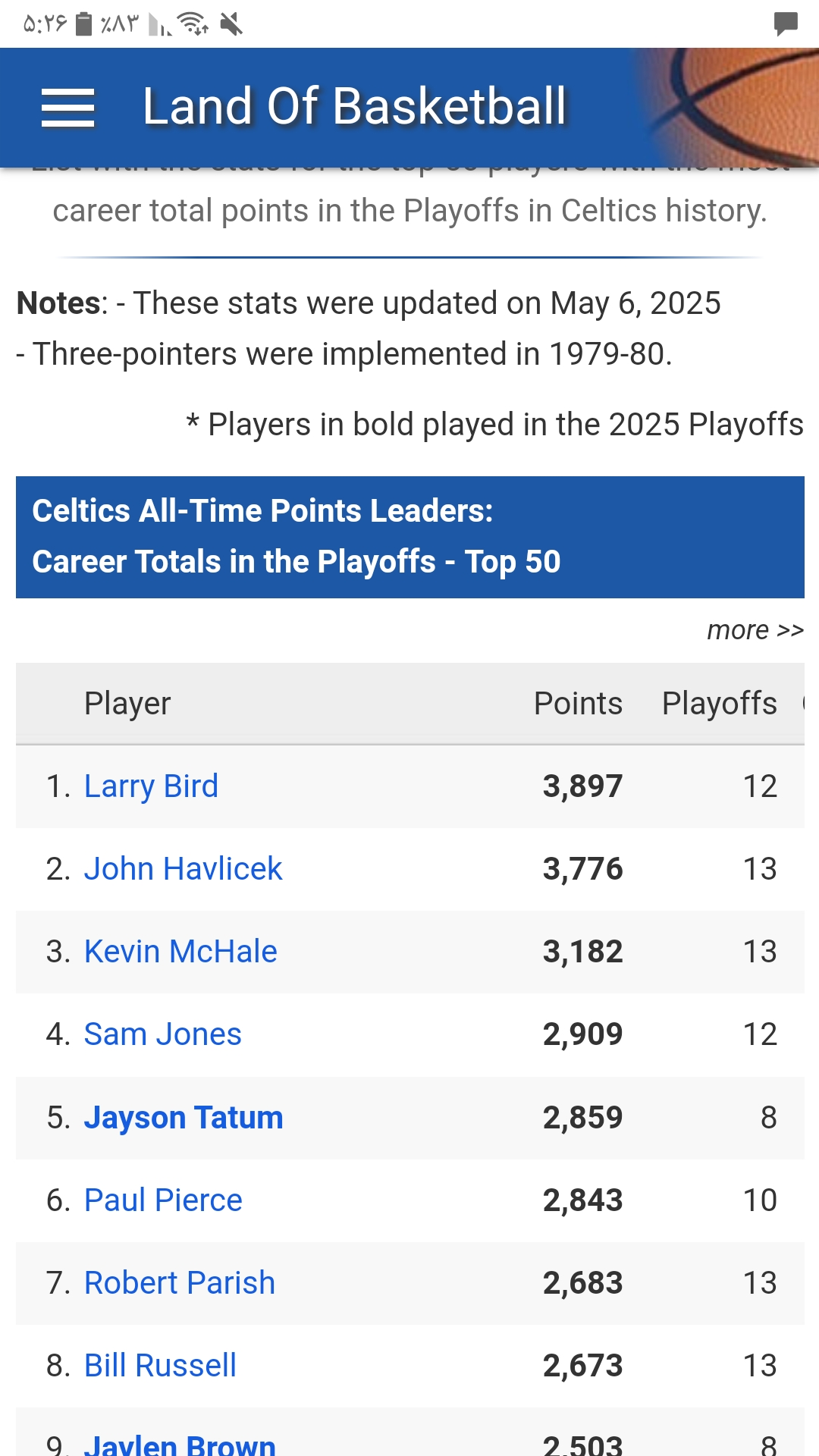Tap Jaylen Brown's name link
Screen dimensions: 819x1456
[180, 1444]
